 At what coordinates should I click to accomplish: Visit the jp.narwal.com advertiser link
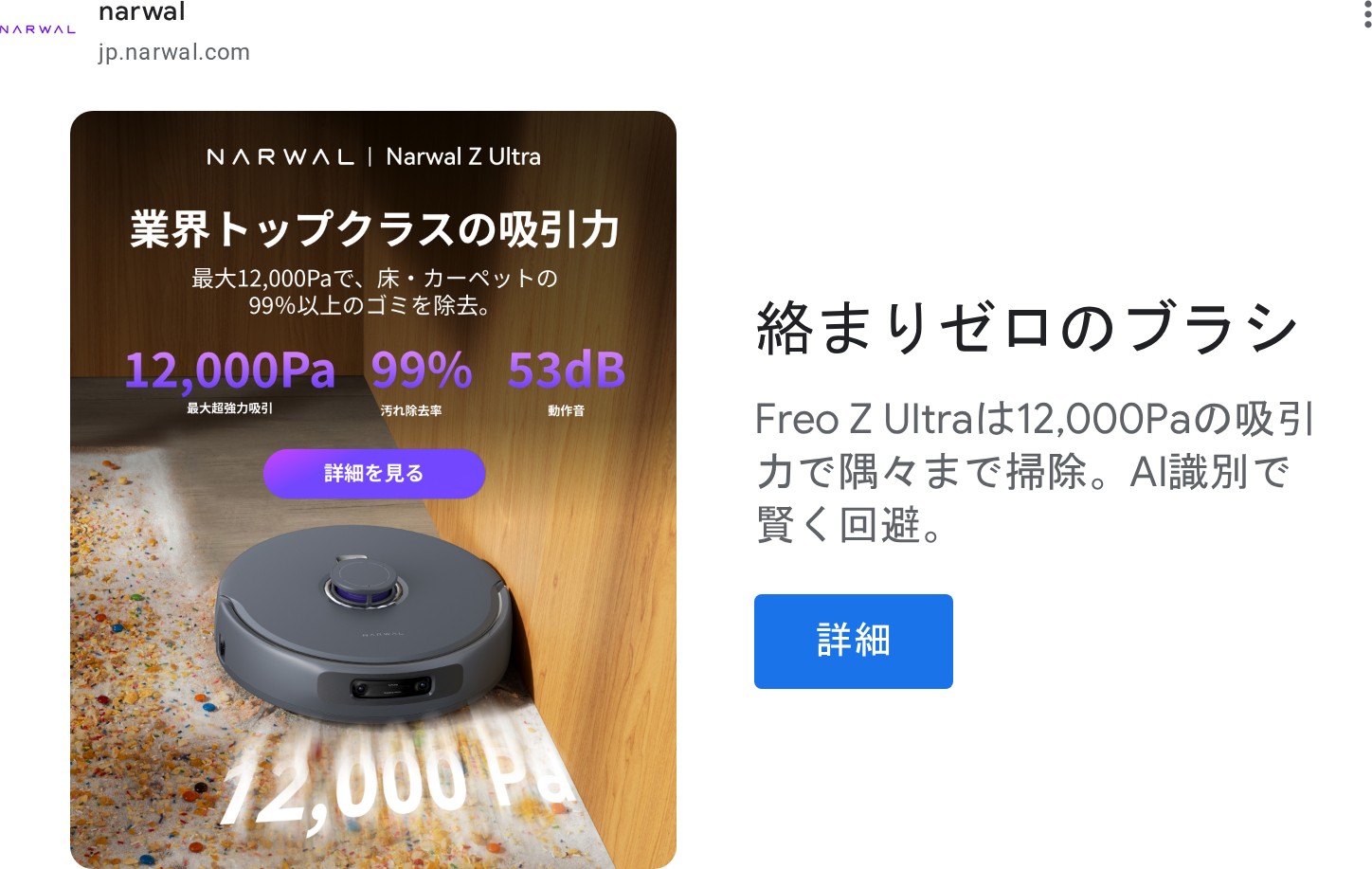click(174, 52)
